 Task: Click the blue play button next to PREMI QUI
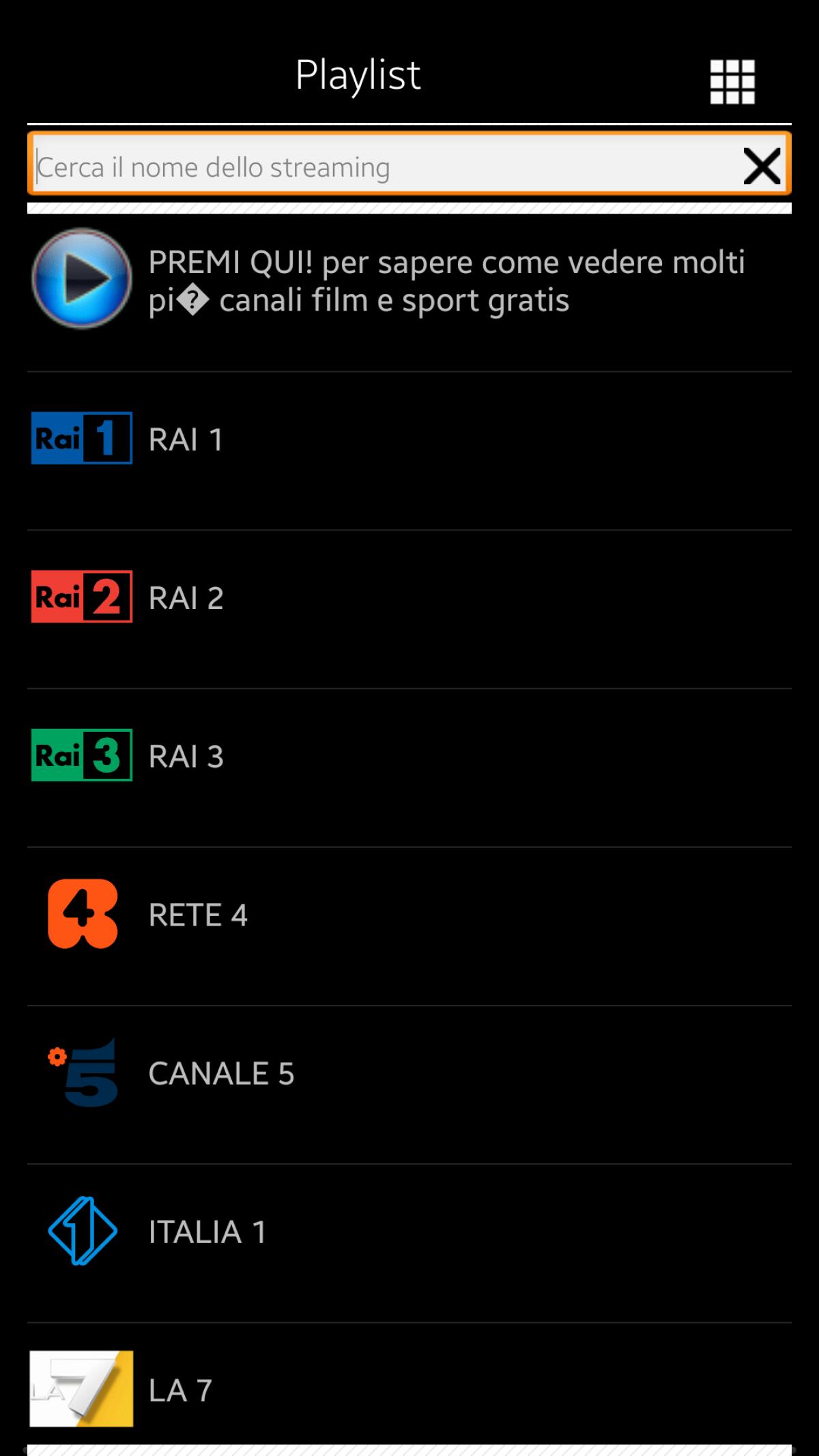click(x=81, y=280)
